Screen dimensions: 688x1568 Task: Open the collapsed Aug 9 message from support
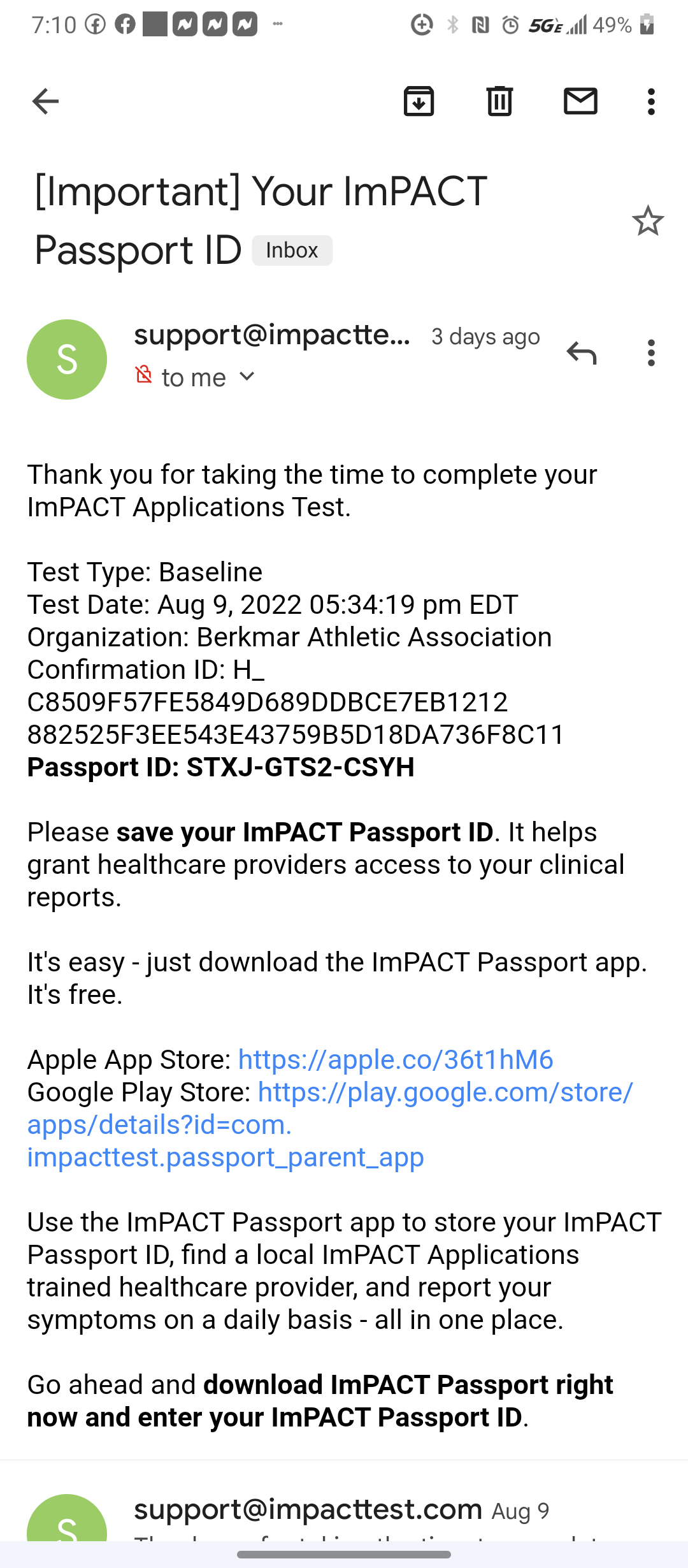(344, 1517)
